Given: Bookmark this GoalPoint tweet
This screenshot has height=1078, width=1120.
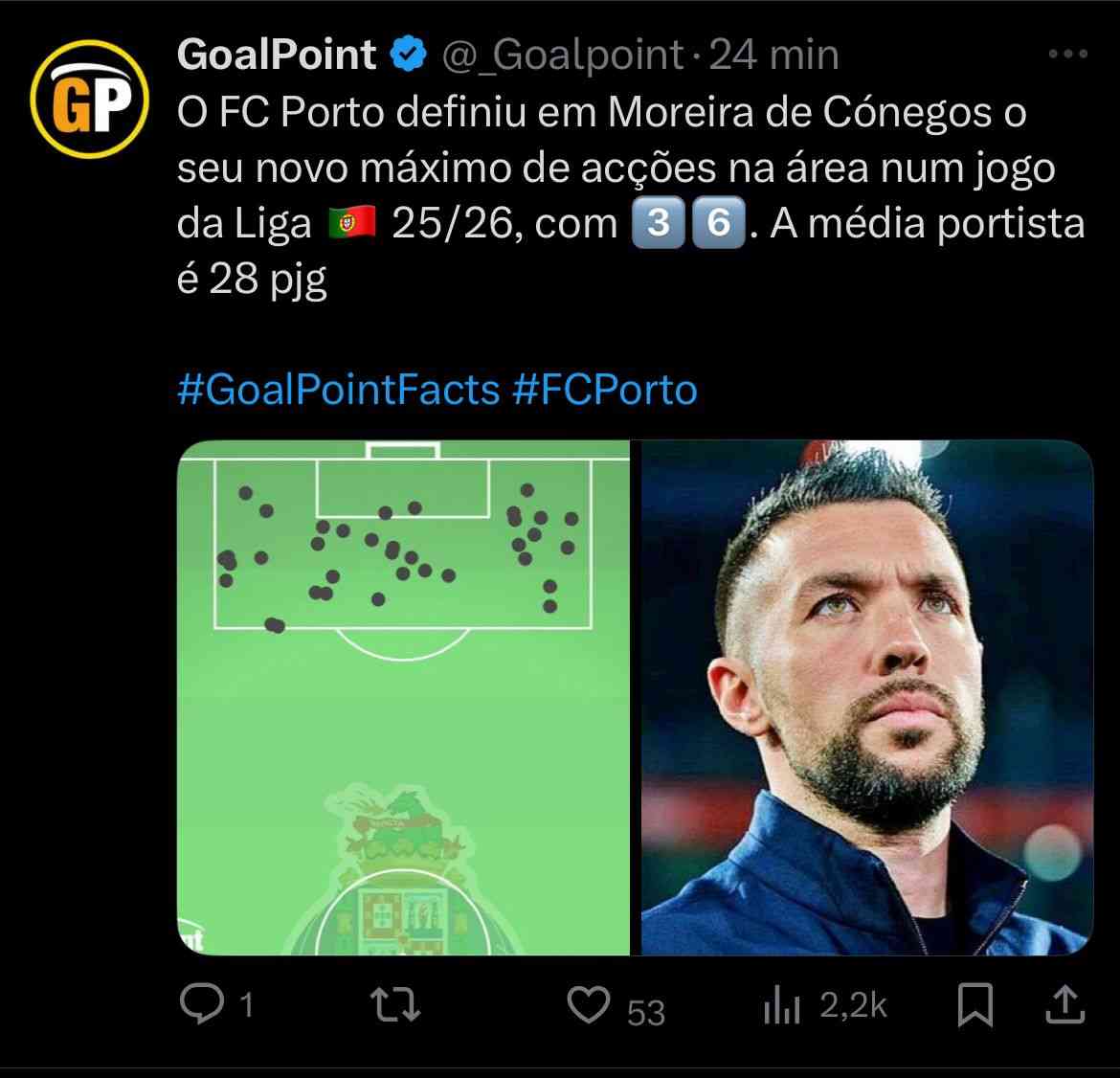Looking at the screenshot, I should pos(975,1004).
